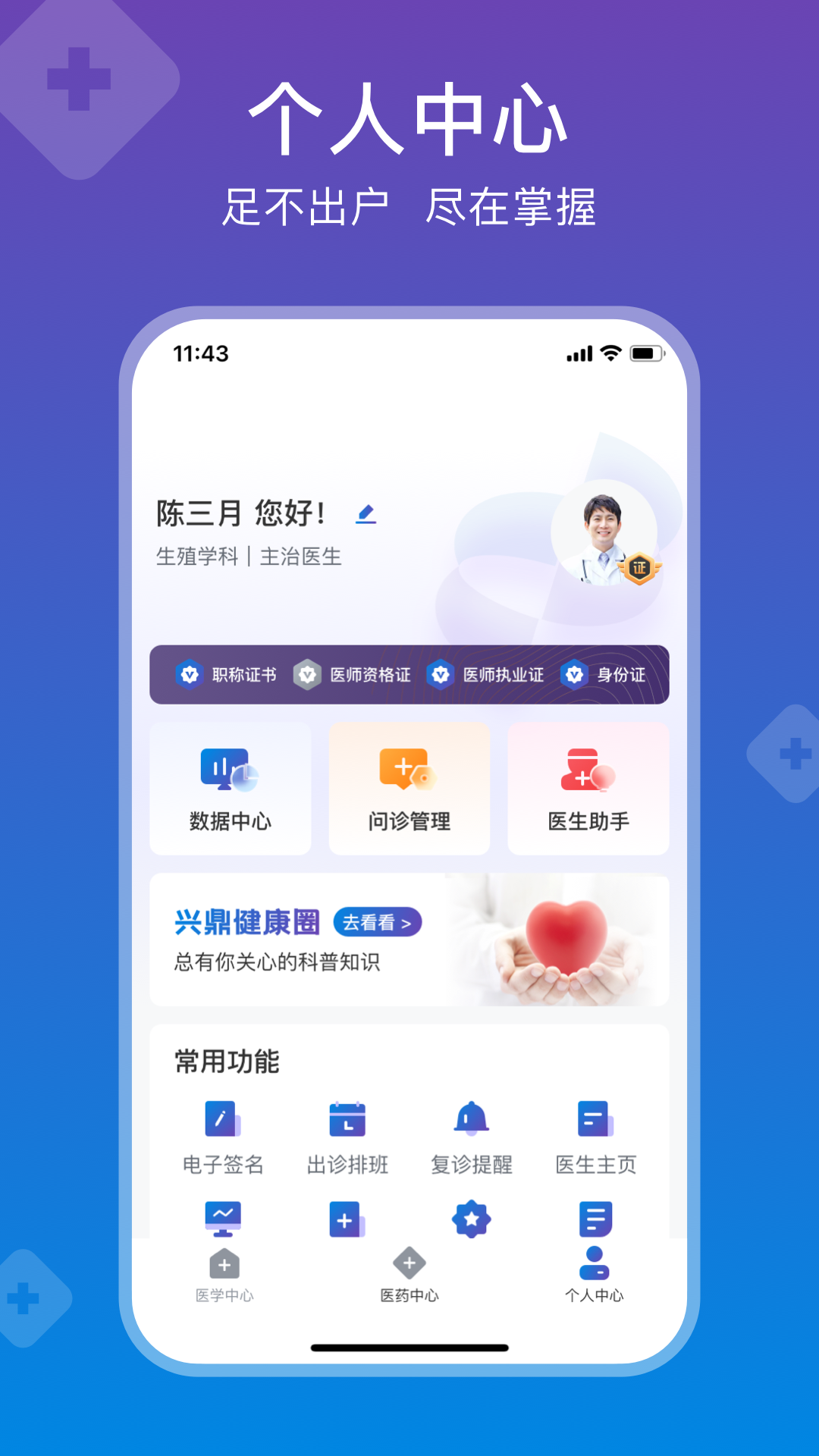Click the pencil edit icon beside 陈三月
This screenshot has height=1456, width=819.
(366, 514)
